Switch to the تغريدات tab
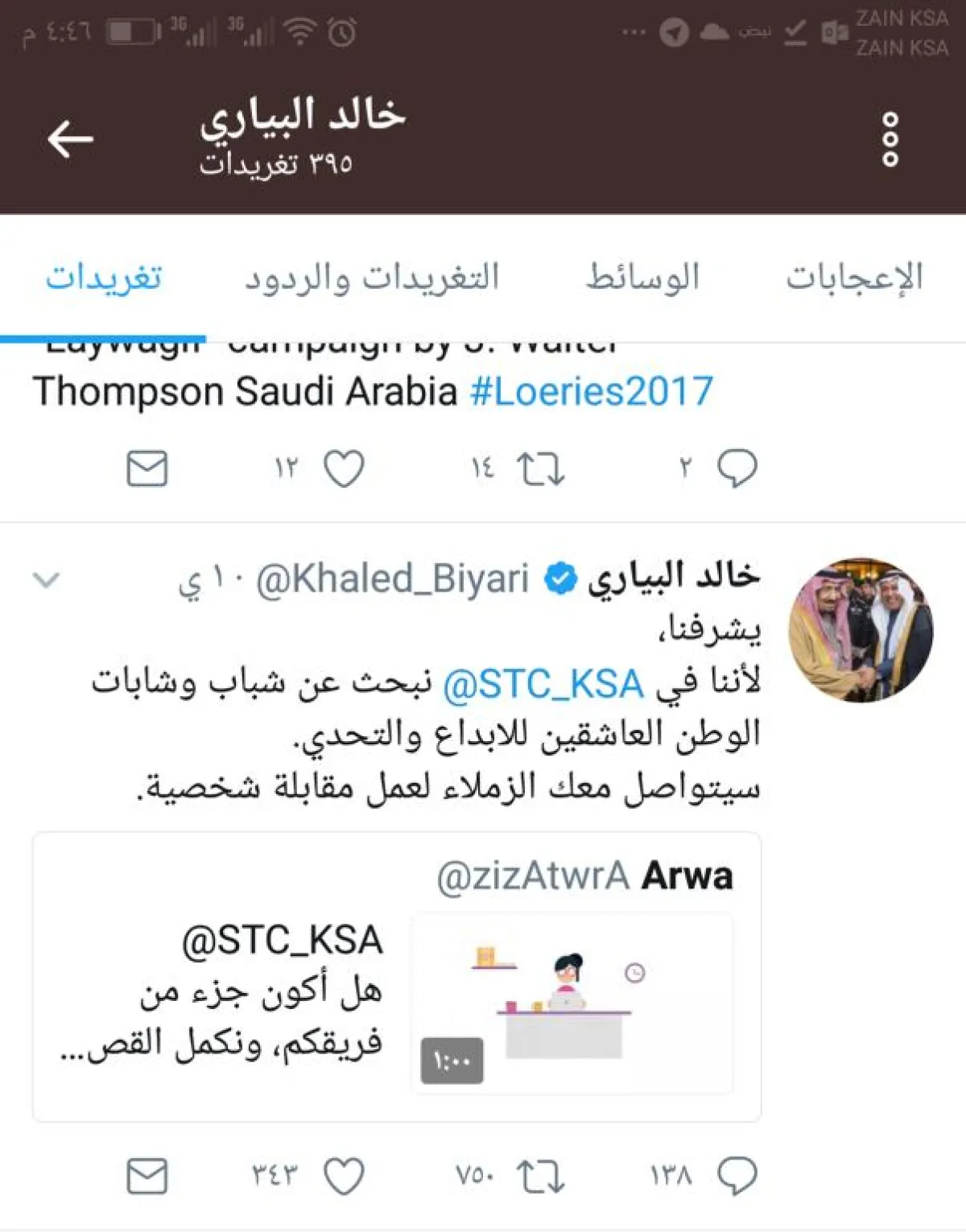The image size is (966, 1232). pyautogui.click(x=104, y=277)
